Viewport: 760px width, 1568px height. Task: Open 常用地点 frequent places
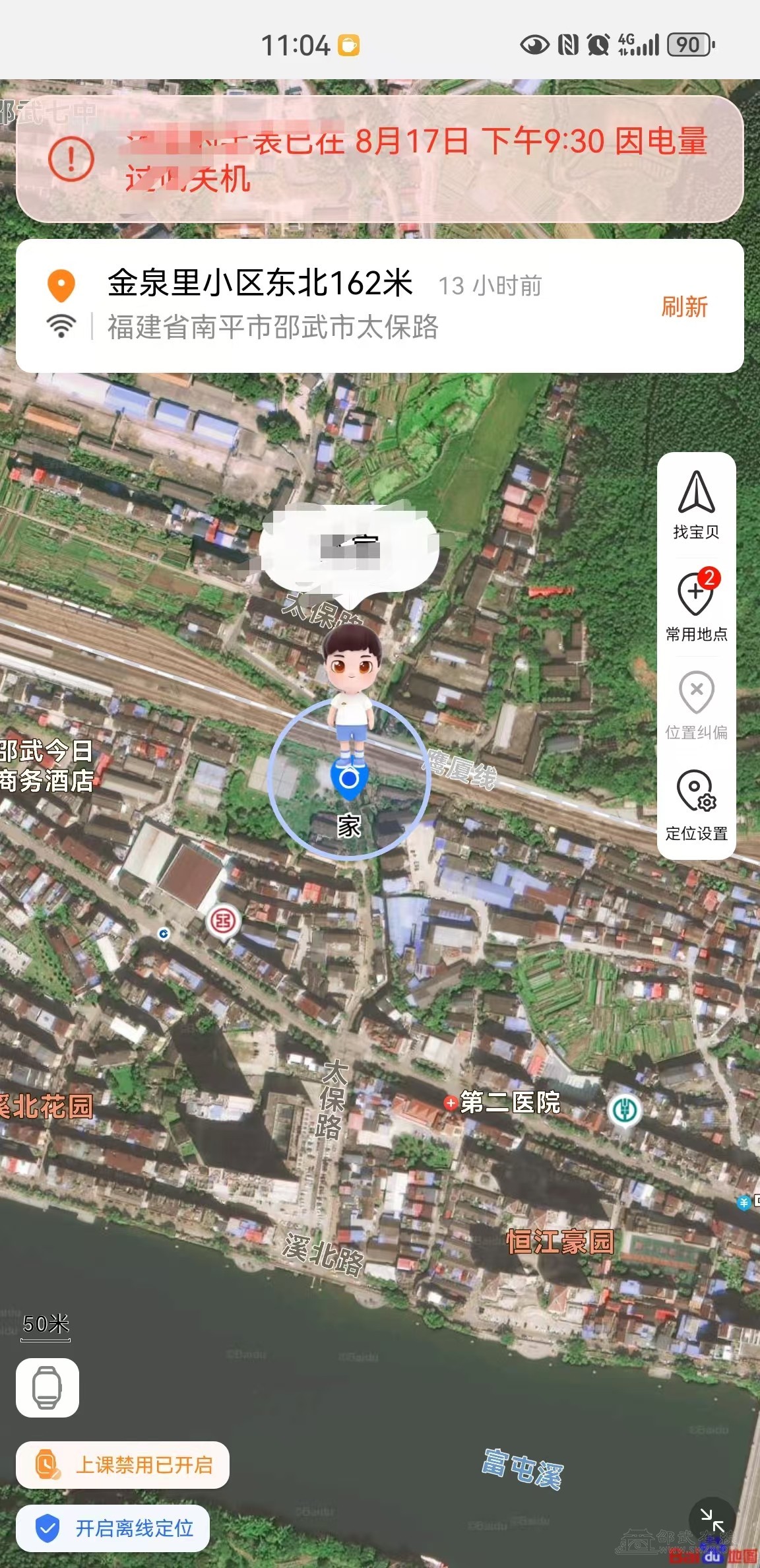click(697, 604)
